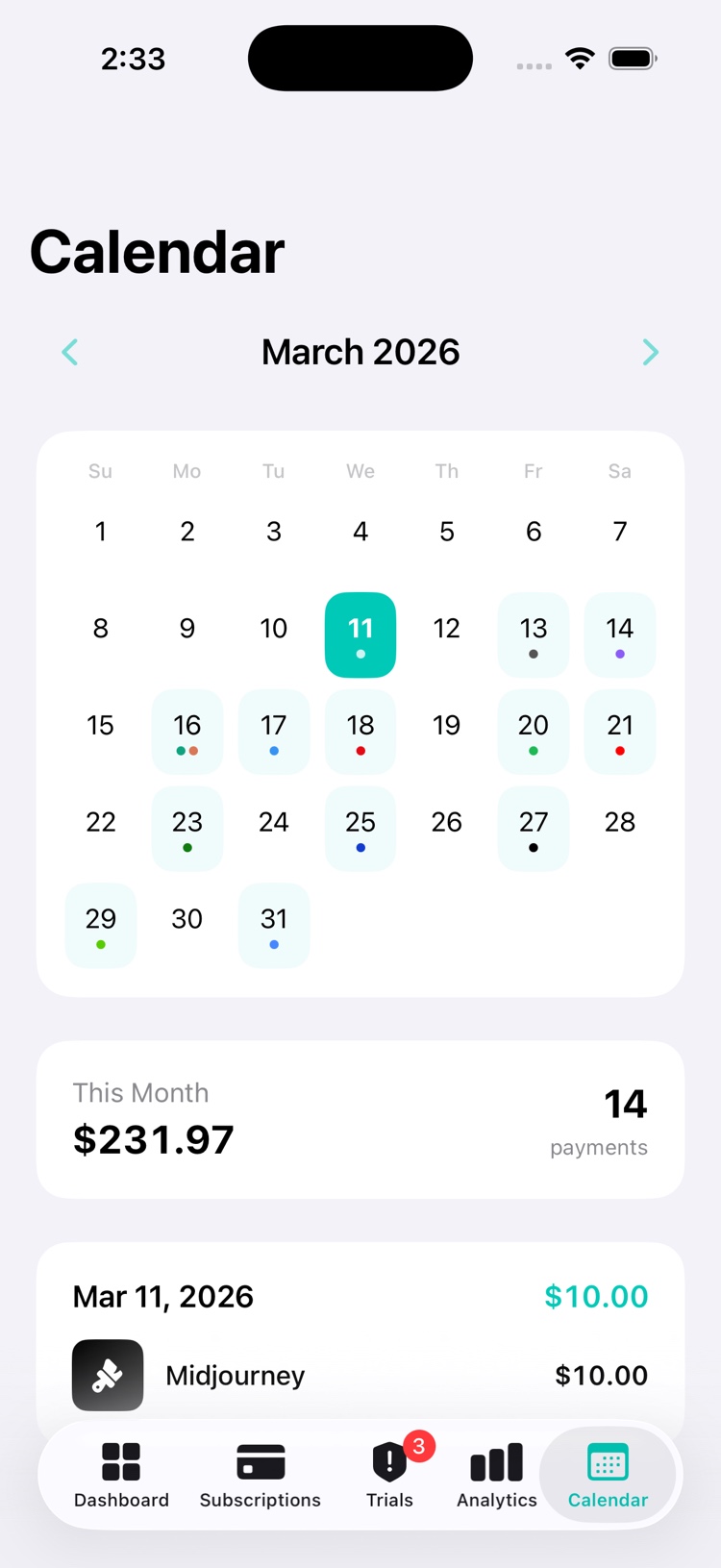
Task: Tap the Midjourney service logo
Action: tap(107, 1375)
